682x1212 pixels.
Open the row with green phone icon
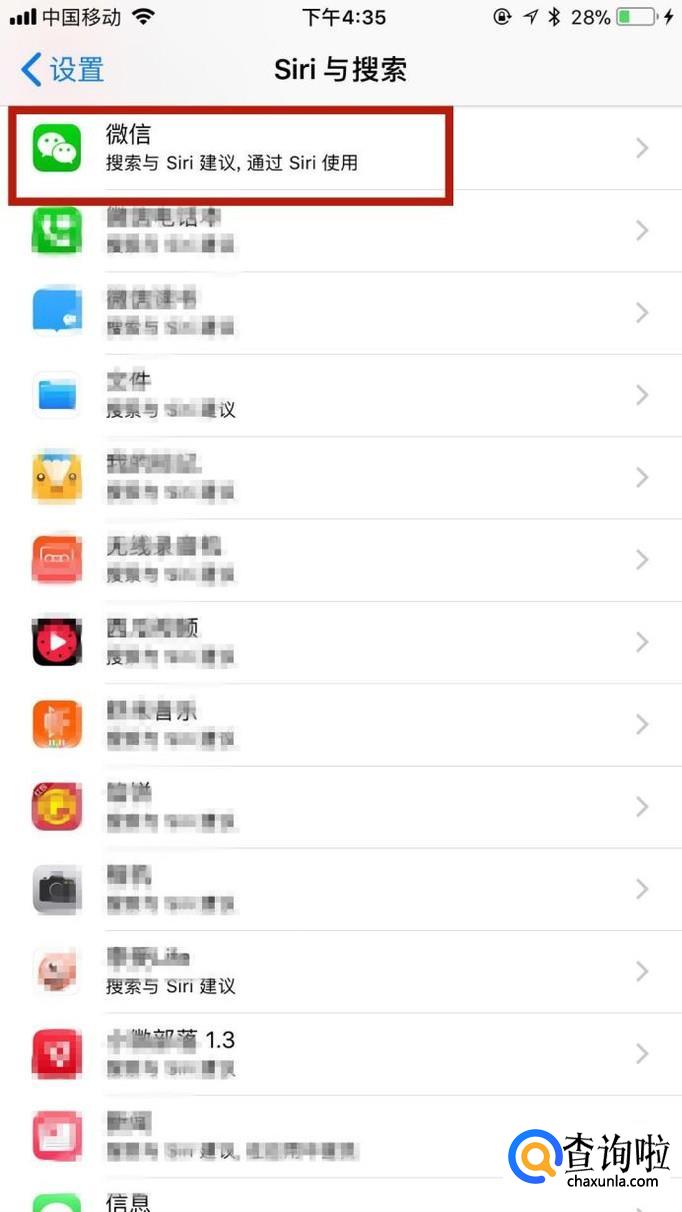click(340, 230)
